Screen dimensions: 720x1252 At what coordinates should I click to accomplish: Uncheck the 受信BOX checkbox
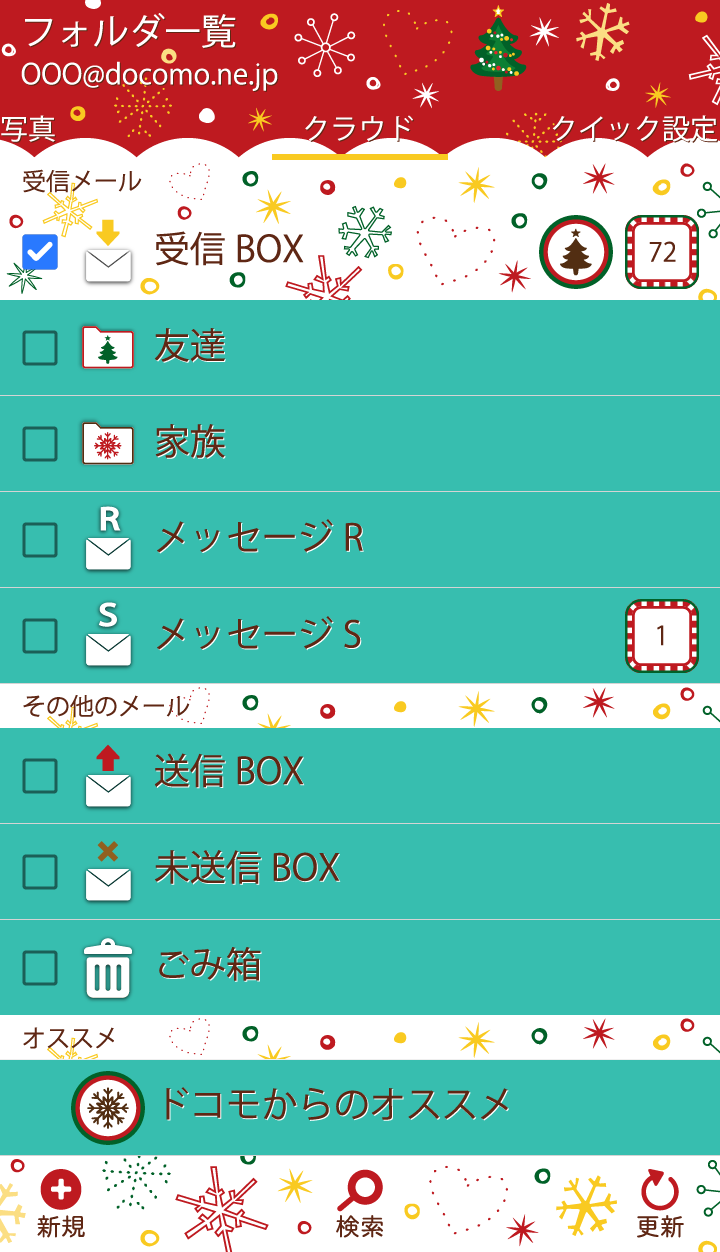[x=40, y=252]
